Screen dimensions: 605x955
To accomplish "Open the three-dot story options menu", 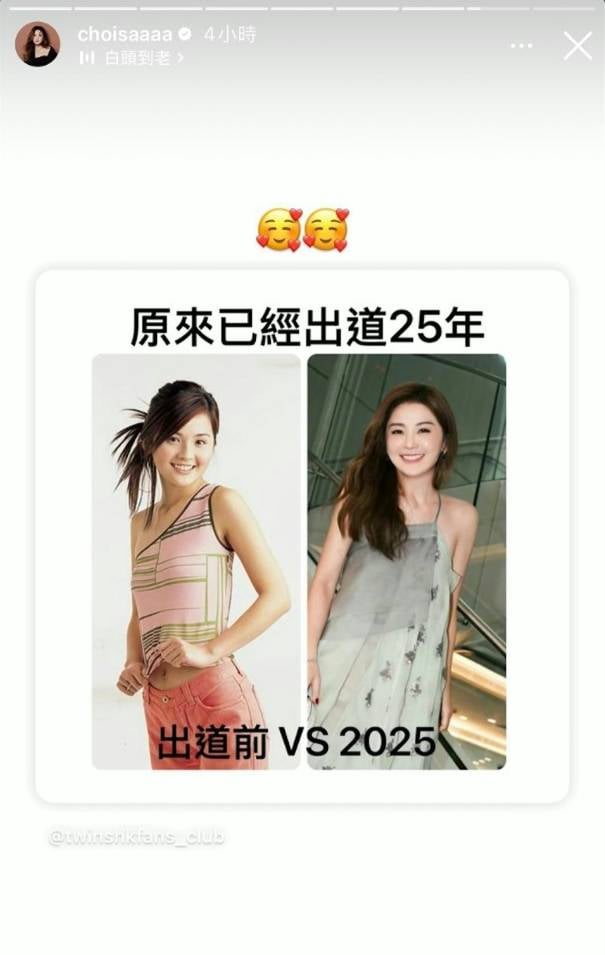I will click(521, 46).
